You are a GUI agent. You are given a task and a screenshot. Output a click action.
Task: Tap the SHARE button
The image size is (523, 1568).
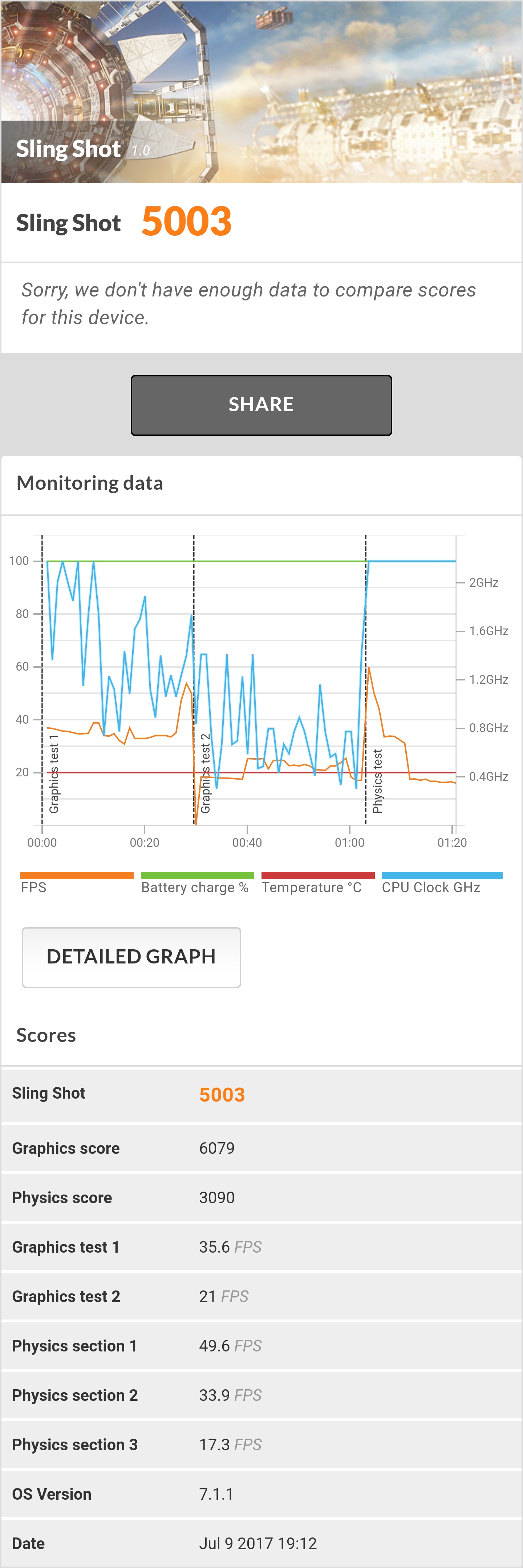tap(261, 405)
